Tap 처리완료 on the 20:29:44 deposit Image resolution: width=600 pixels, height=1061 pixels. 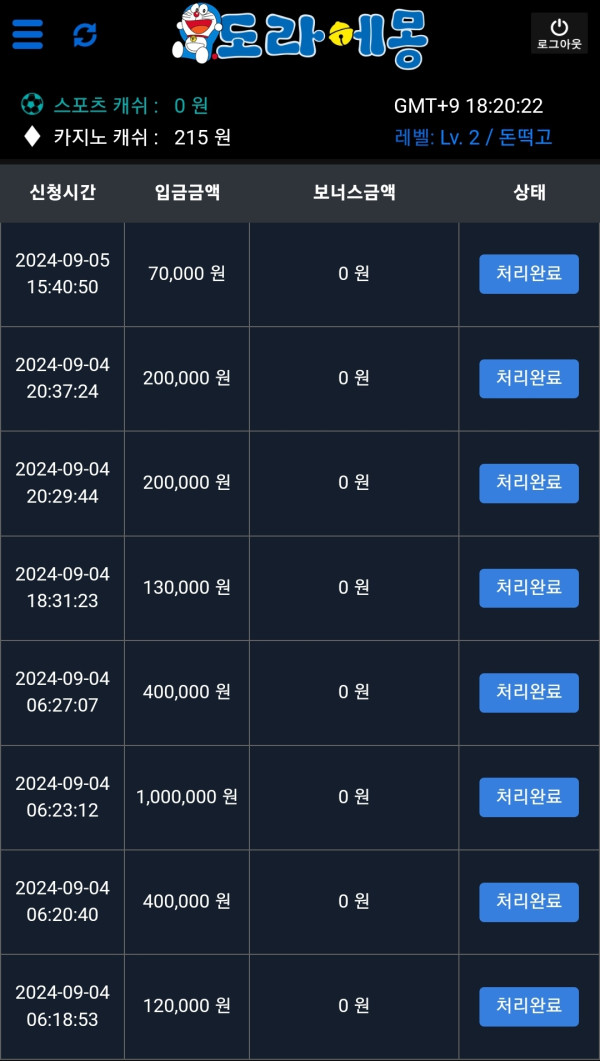[529, 483]
